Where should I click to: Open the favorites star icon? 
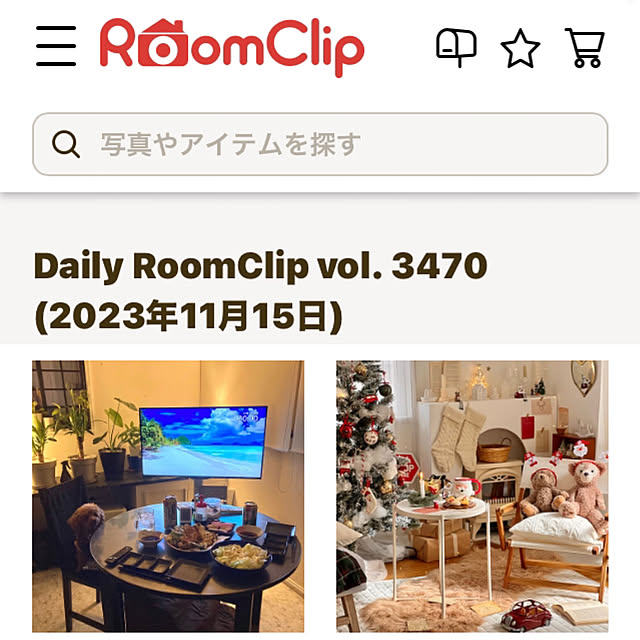coord(520,48)
